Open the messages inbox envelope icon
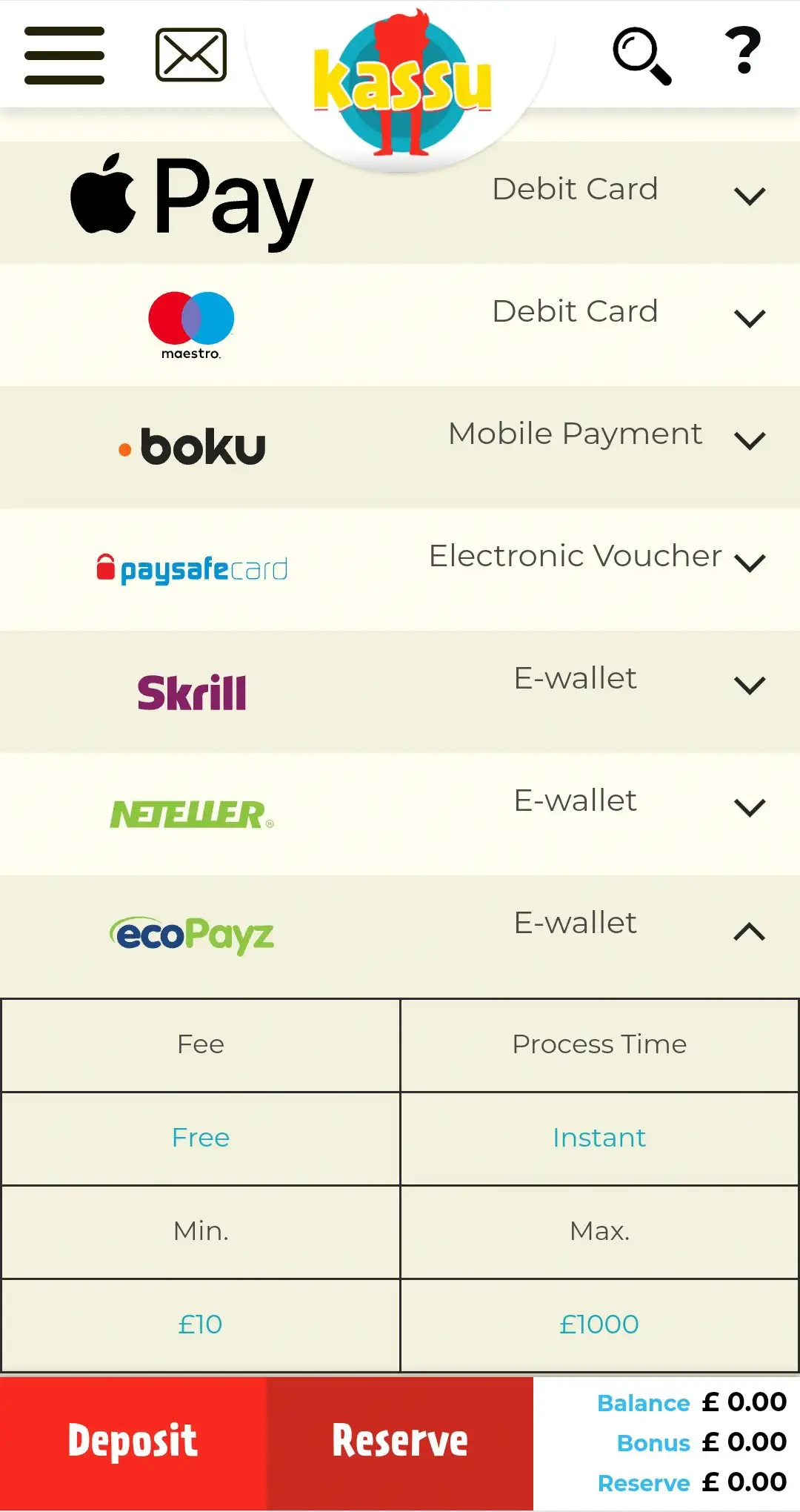800x1512 pixels. [191, 56]
